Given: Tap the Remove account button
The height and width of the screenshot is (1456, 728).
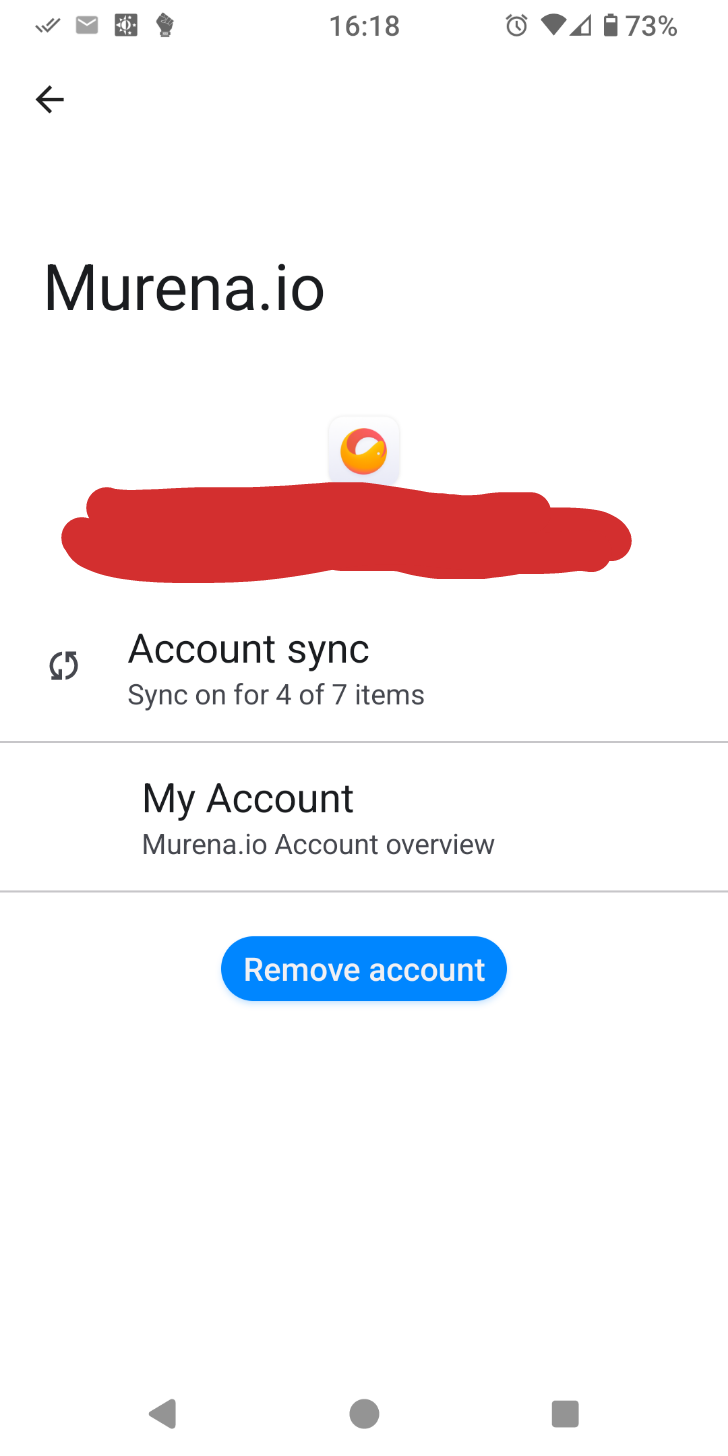Looking at the screenshot, I should click(x=364, y=969).
